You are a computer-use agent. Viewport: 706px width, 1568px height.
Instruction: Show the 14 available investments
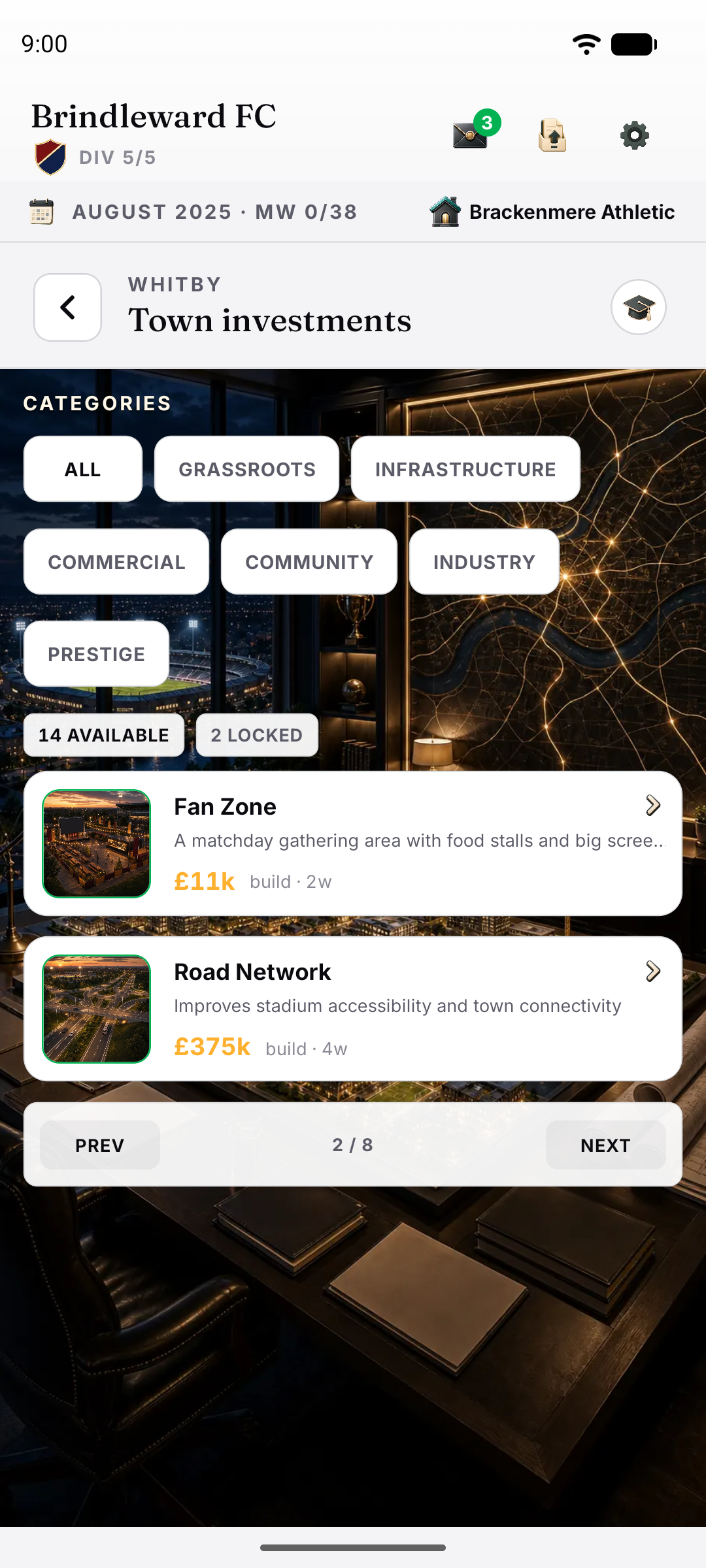[104, 735]
